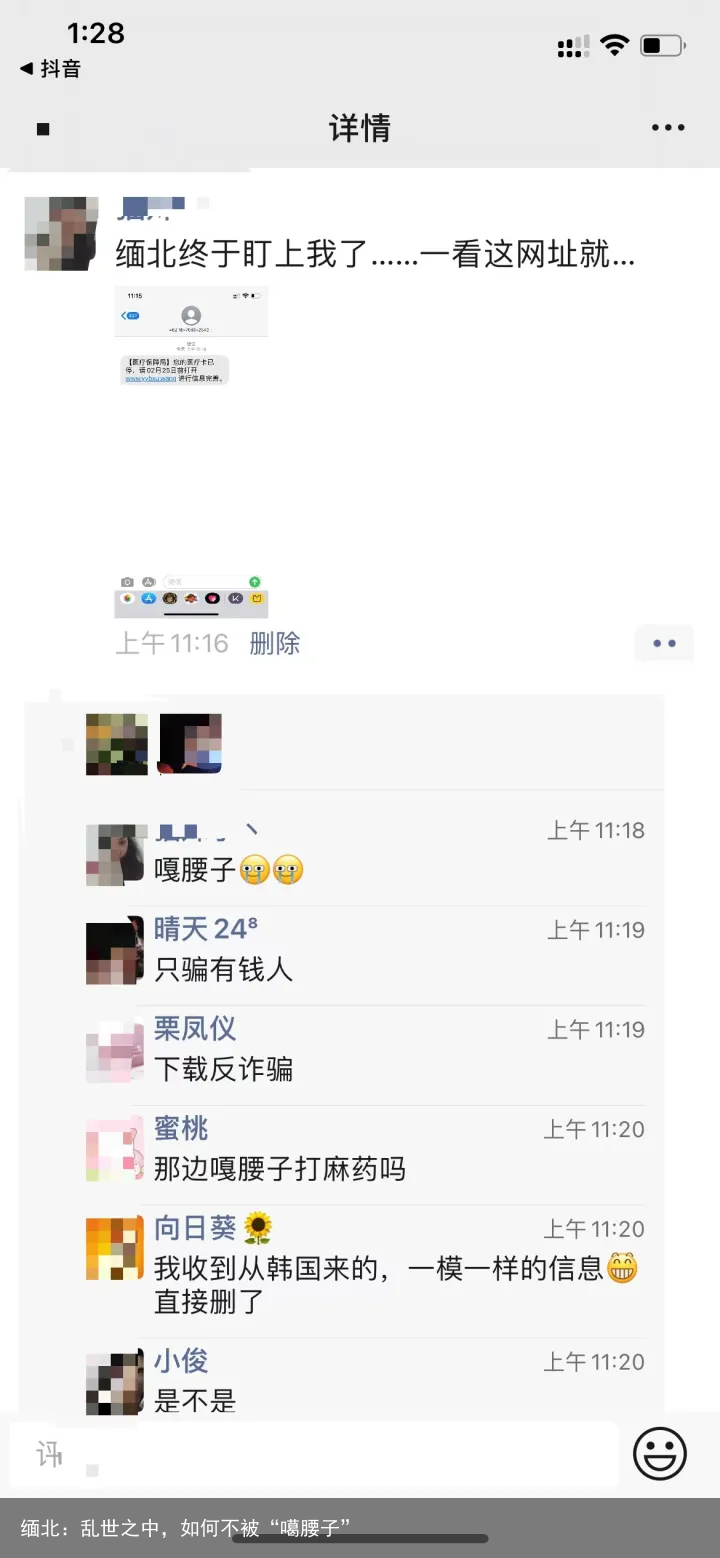720x1558 pixels.
Task: Tap the cellular signal bars icon
Action: click(x=573, y=44)
